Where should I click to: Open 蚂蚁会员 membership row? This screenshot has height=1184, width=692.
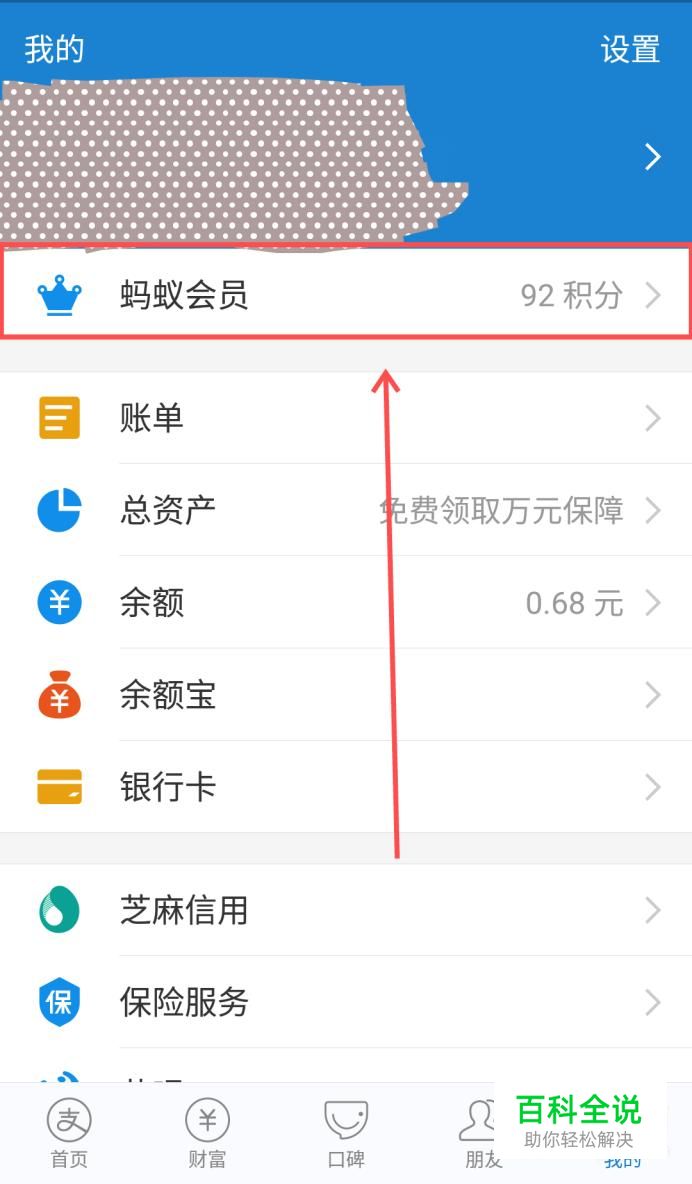click(346, 293)
